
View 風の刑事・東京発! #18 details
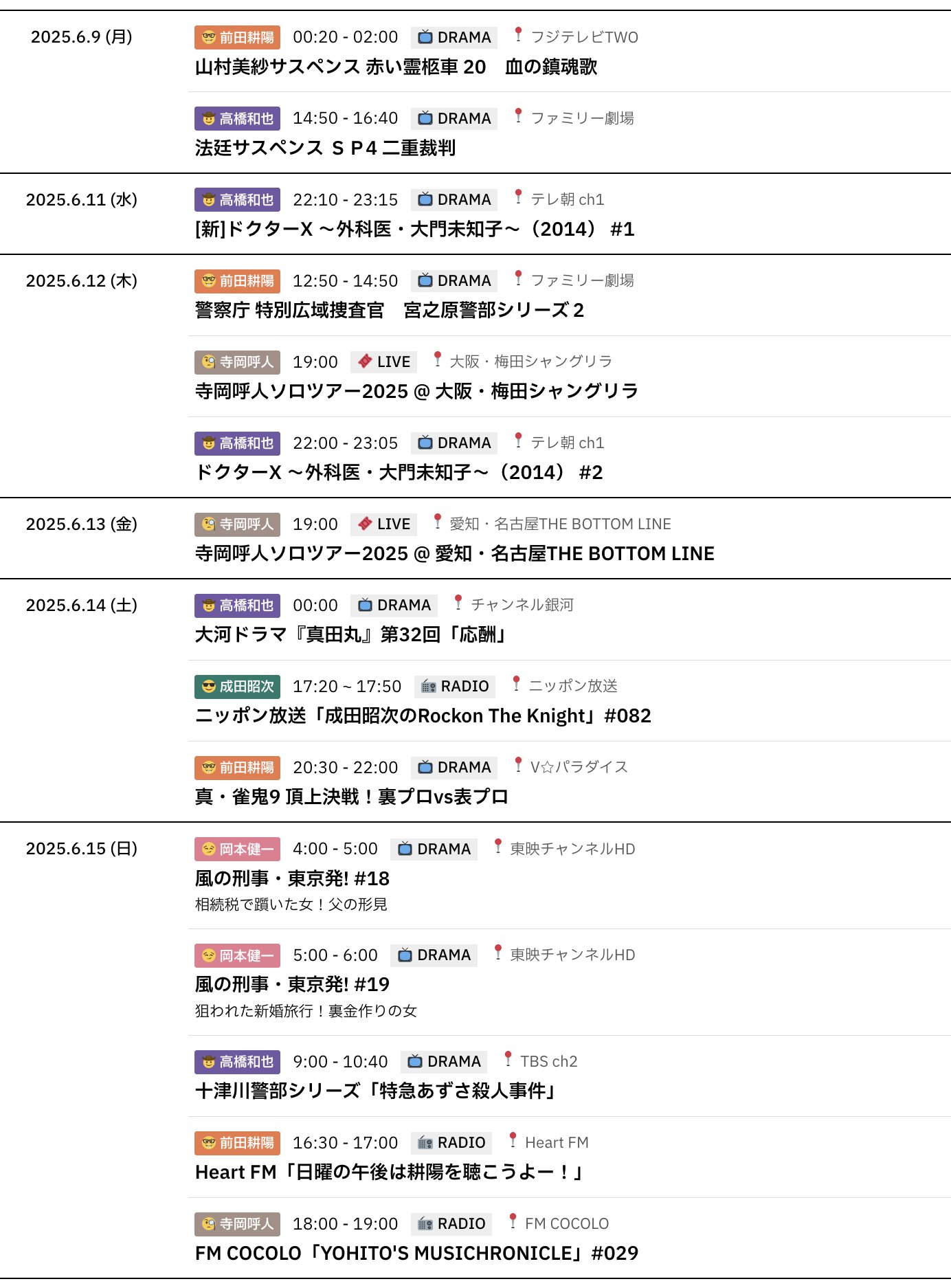292,878
